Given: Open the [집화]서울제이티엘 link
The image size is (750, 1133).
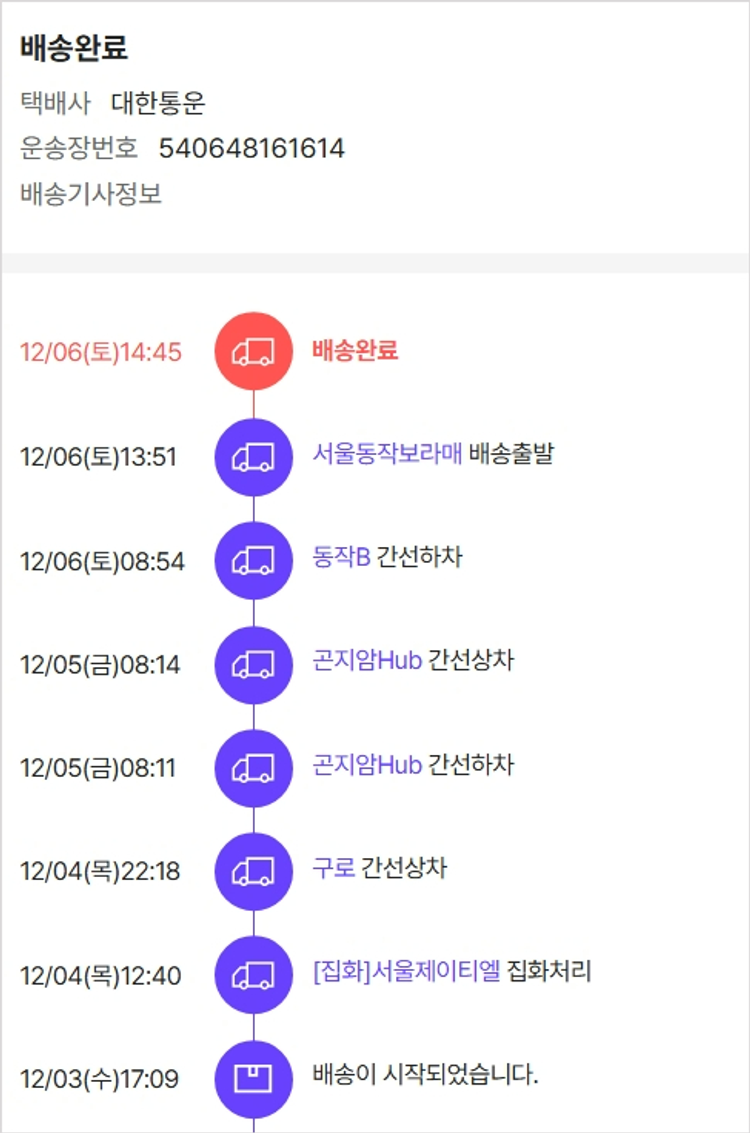Looking at the screenshot, I should click(406, 971).
